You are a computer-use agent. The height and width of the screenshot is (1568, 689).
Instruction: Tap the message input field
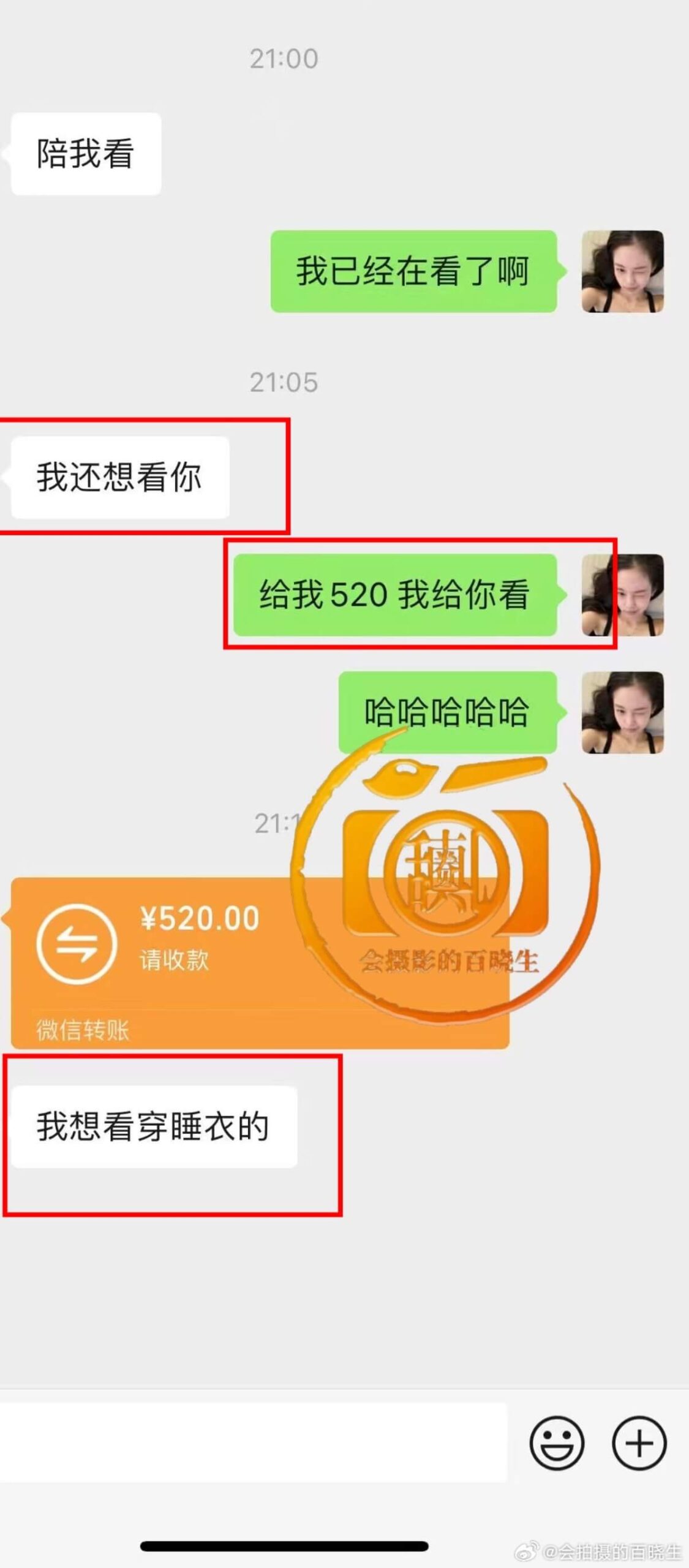(252, 1442)
